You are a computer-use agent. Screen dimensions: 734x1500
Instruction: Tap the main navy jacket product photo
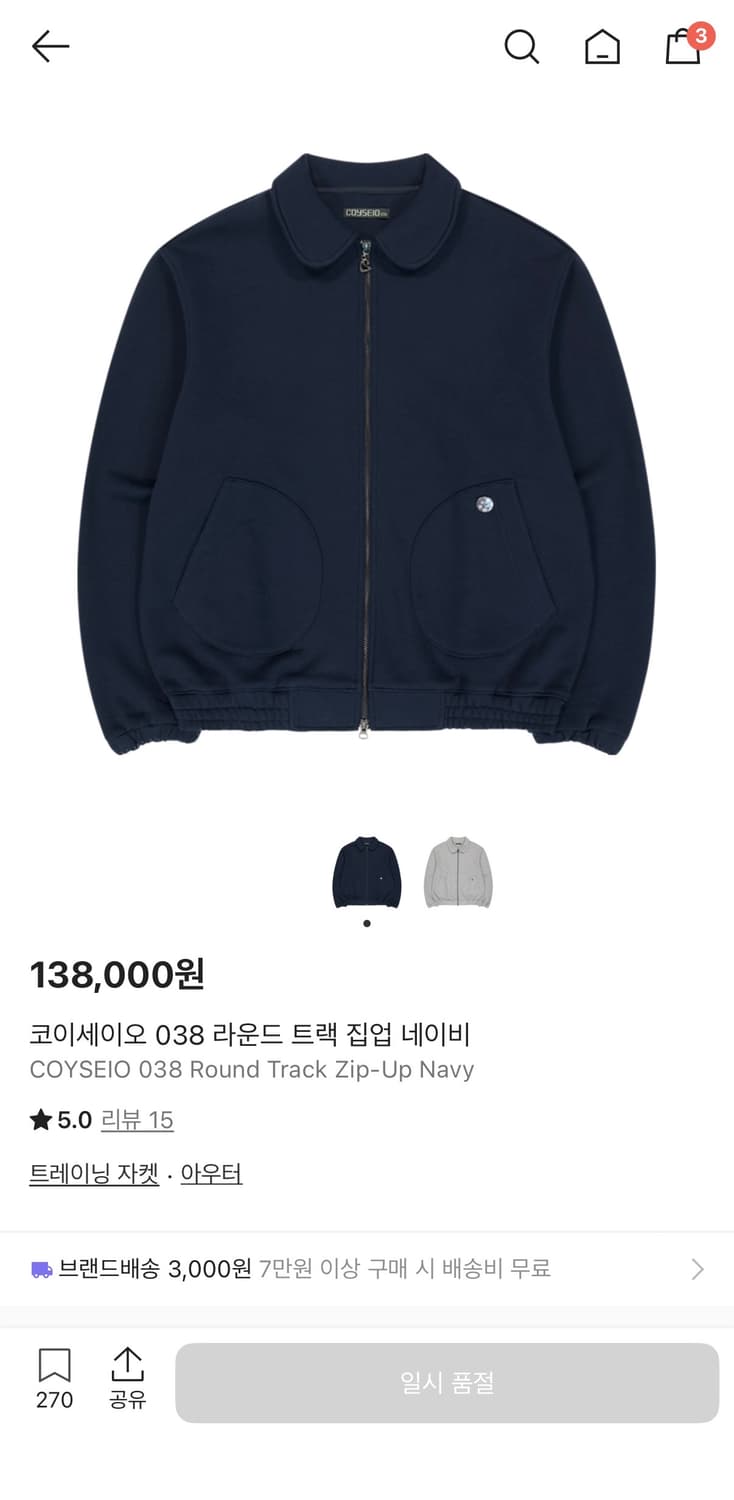pos(367,450)
